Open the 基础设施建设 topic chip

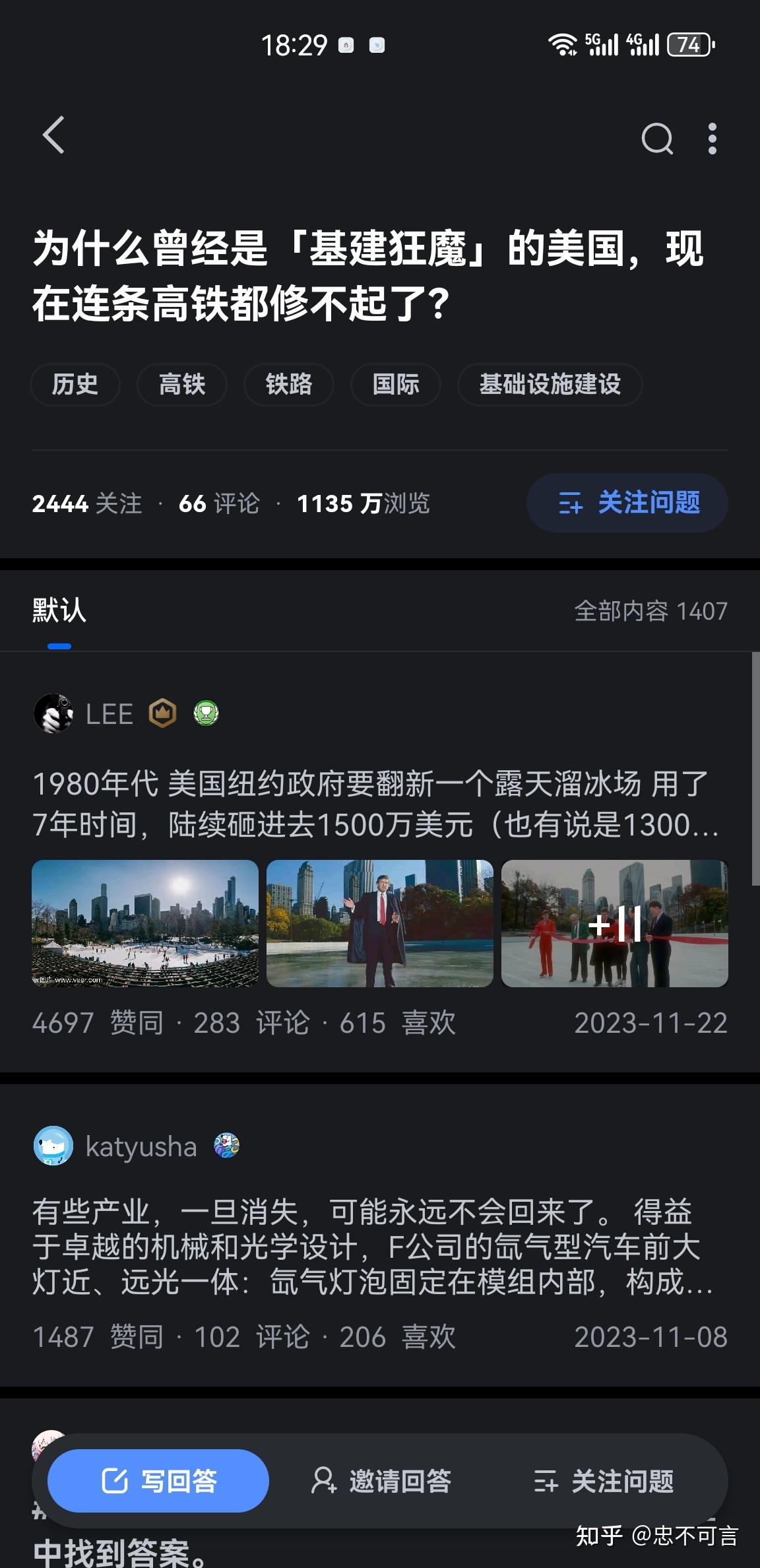click(x=550, y=384)
